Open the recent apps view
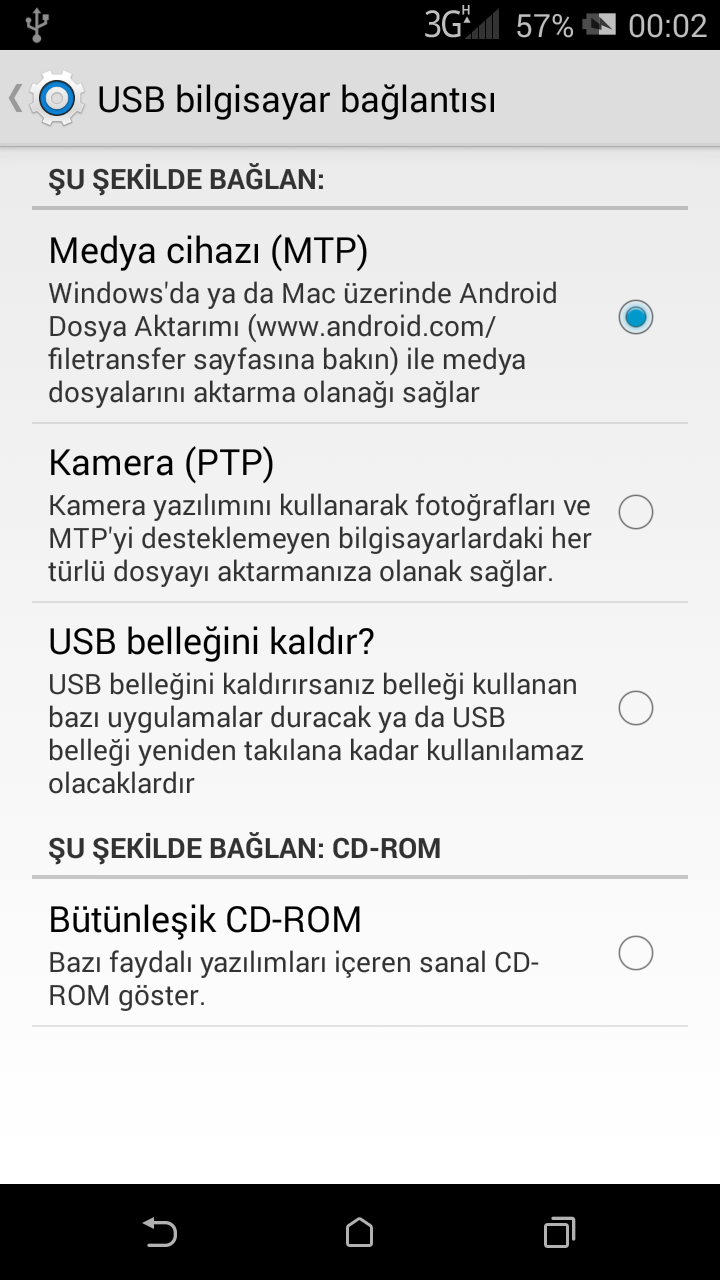The height and width of the screenshot is (1280, 720). pyautogui.click(x=559, y=1232)
